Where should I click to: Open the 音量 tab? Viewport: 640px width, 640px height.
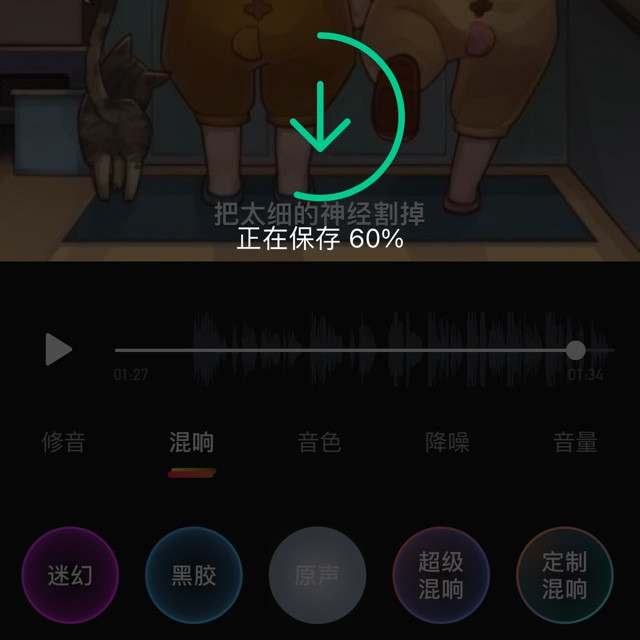coord(576,442)
